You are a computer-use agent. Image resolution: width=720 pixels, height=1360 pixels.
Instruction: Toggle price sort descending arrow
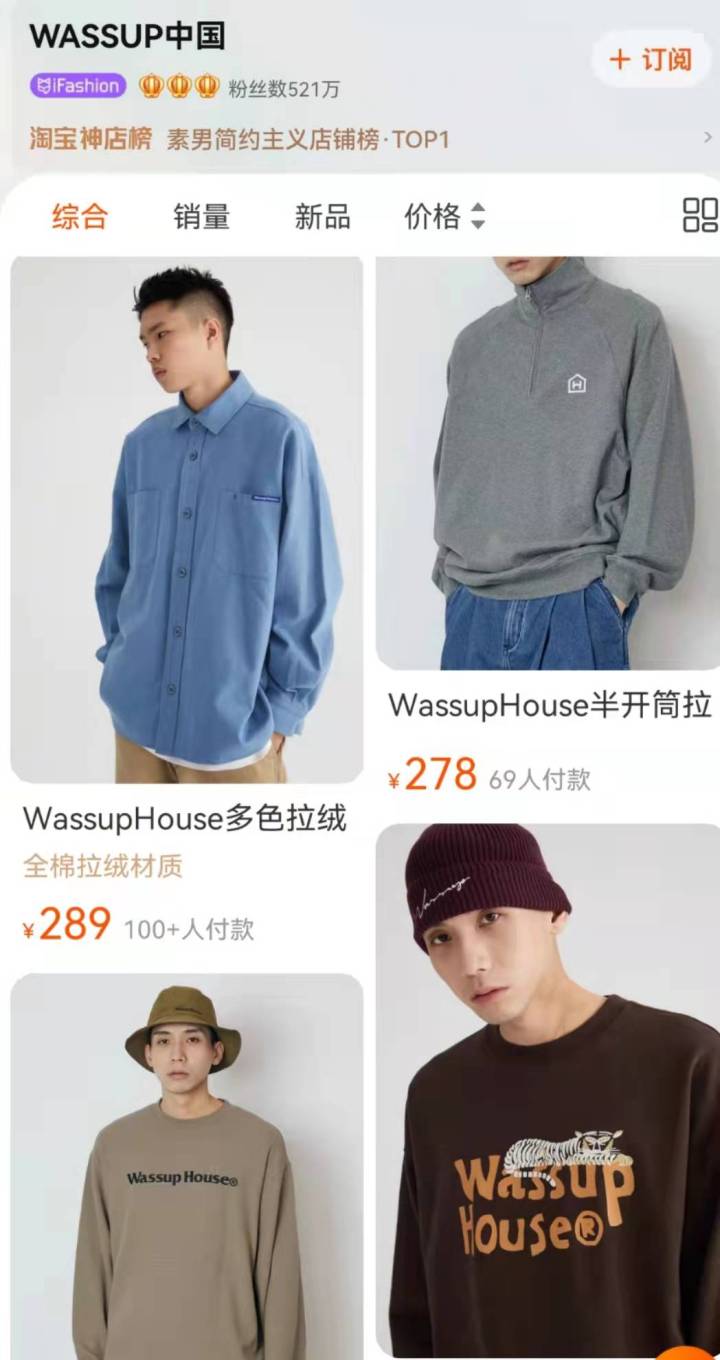point(478,224)
